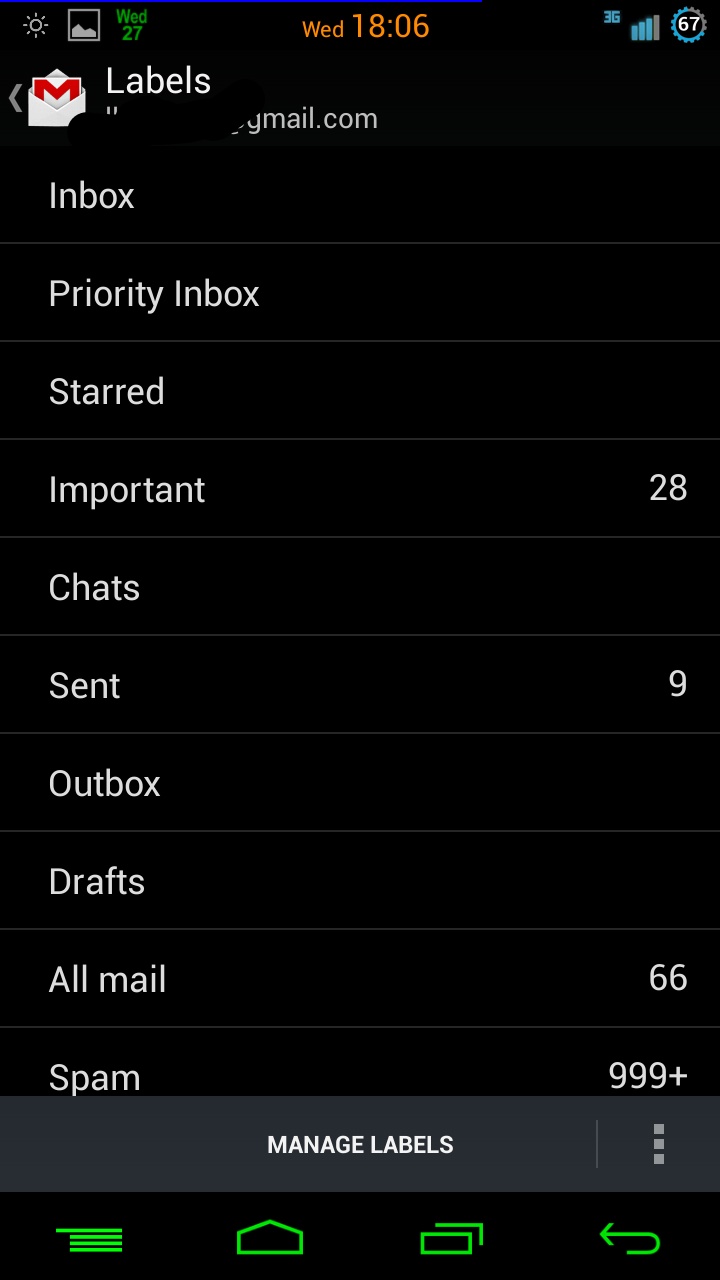The height and width of the screenshot is (1280, 720).
Task: Select the All mail label
Action: [x=360, y=980]
